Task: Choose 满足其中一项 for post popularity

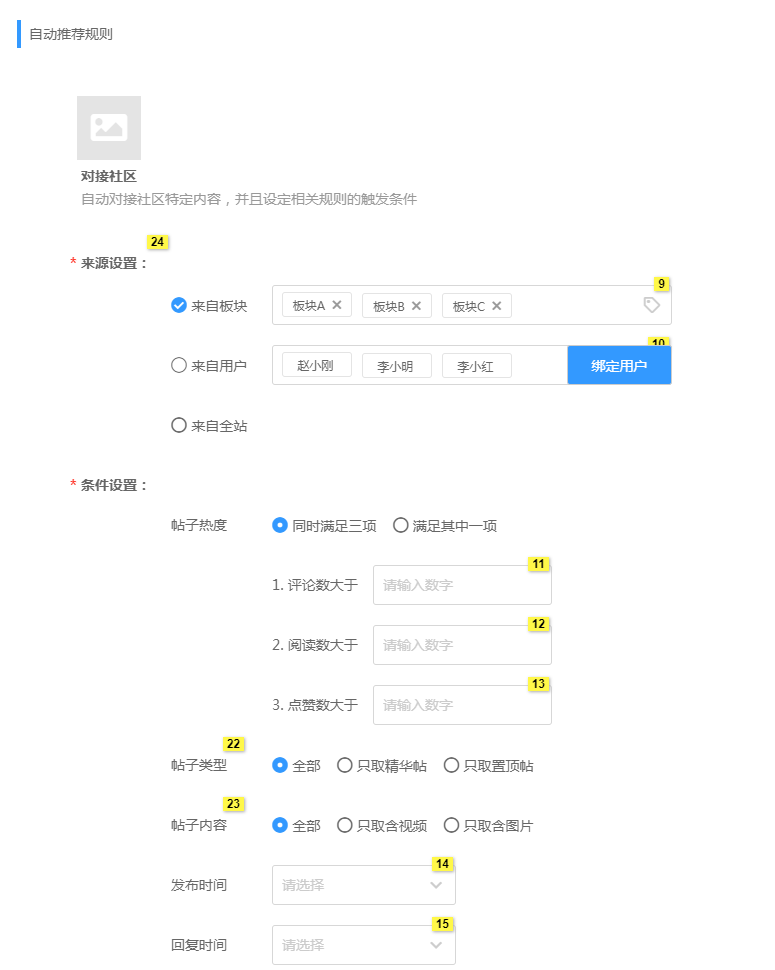Action: point(401,526)
